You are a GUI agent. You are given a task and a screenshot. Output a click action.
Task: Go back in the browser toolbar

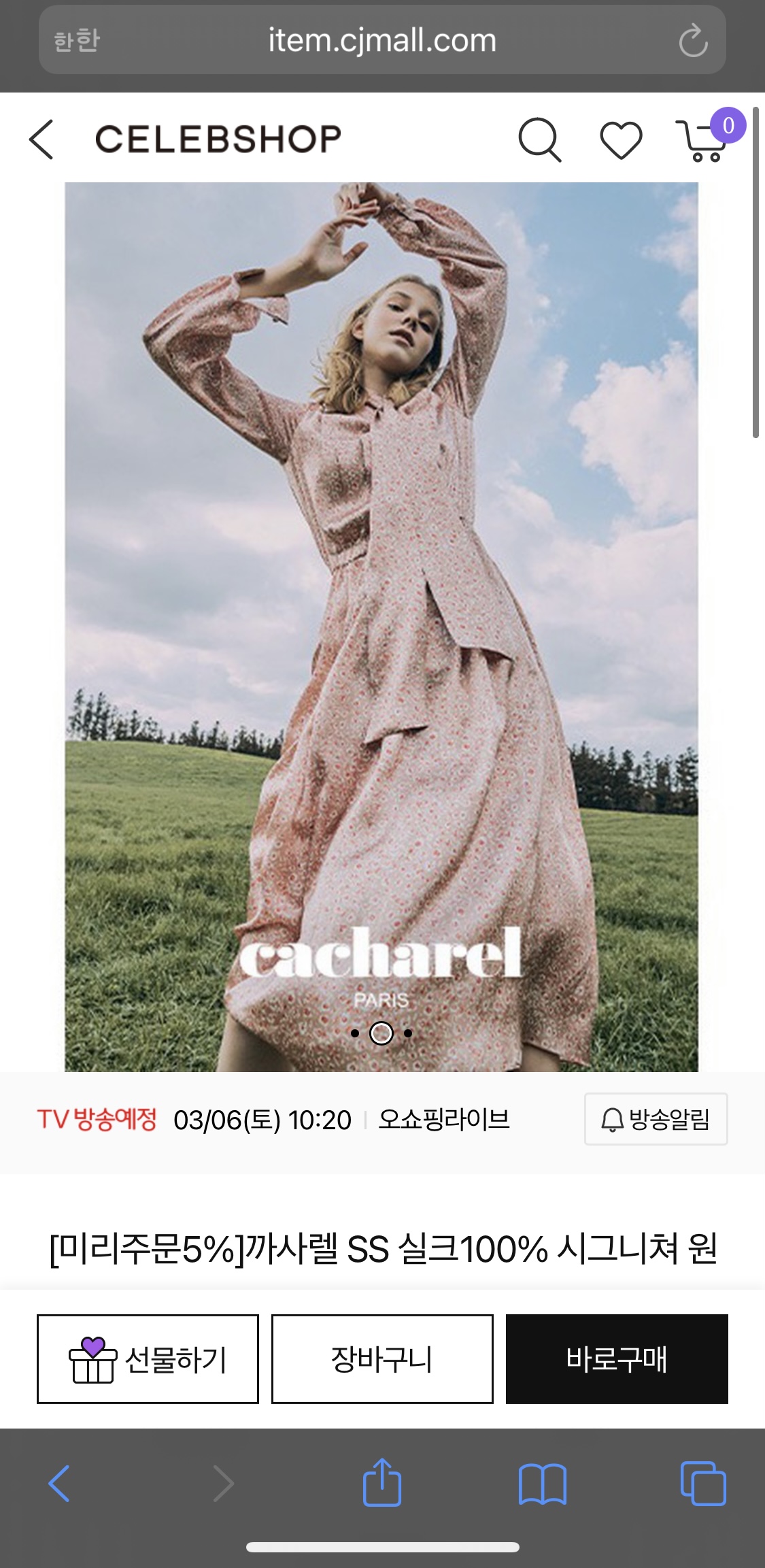point(59,1483)
